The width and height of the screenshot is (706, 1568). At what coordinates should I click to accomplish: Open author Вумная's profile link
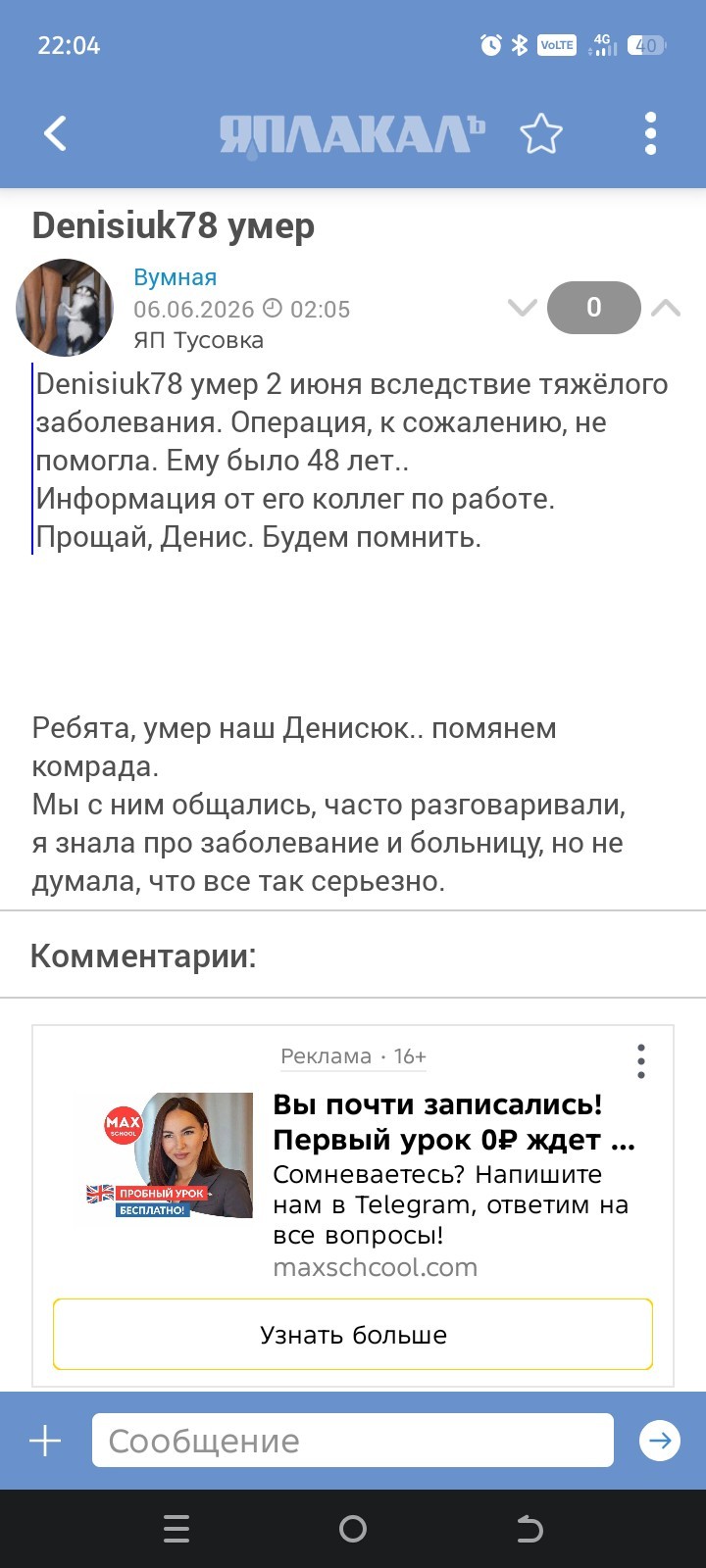click(175, 277)
